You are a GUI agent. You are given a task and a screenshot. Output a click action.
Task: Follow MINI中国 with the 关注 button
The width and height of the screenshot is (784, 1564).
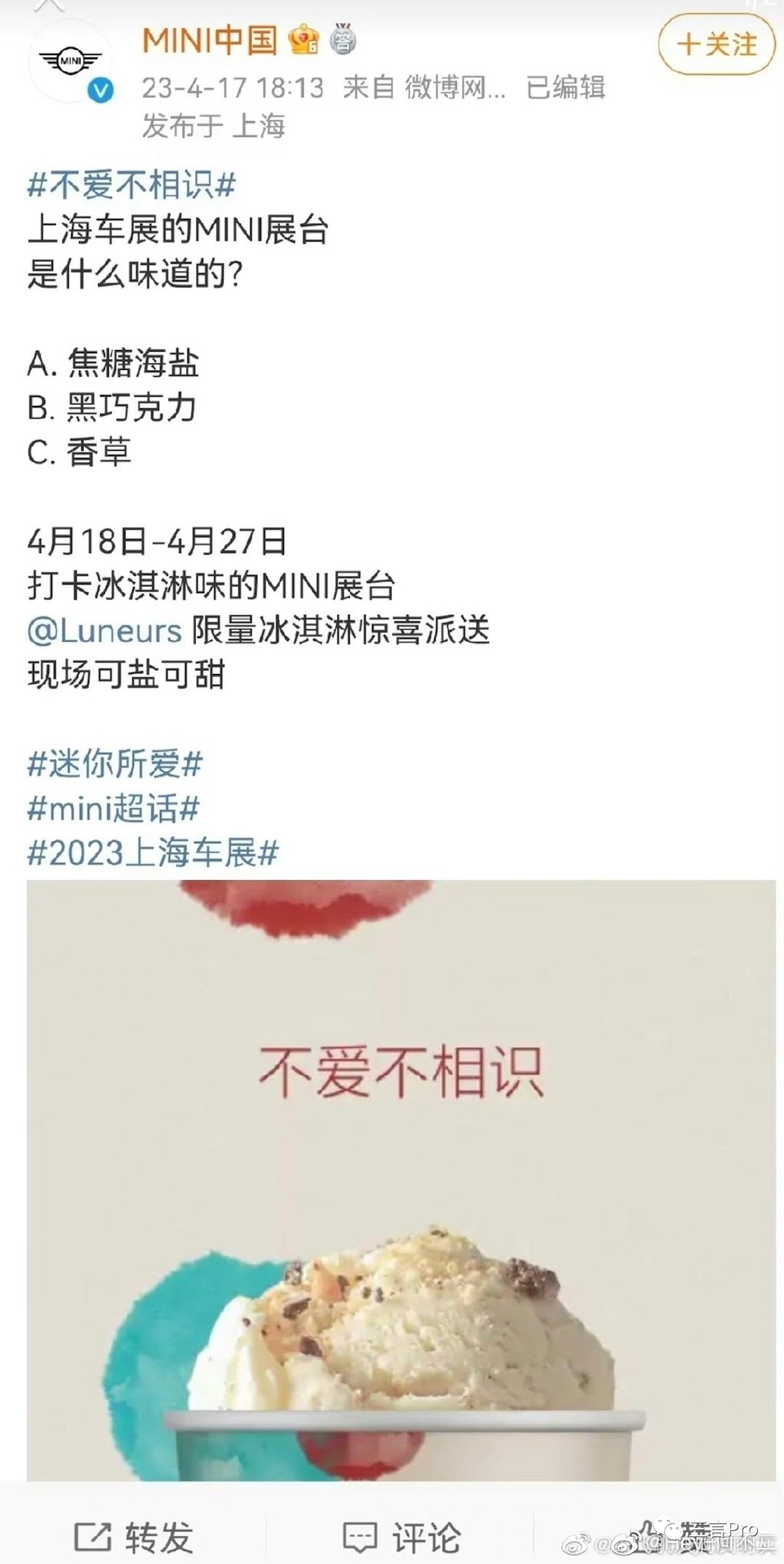coord(715,44)
